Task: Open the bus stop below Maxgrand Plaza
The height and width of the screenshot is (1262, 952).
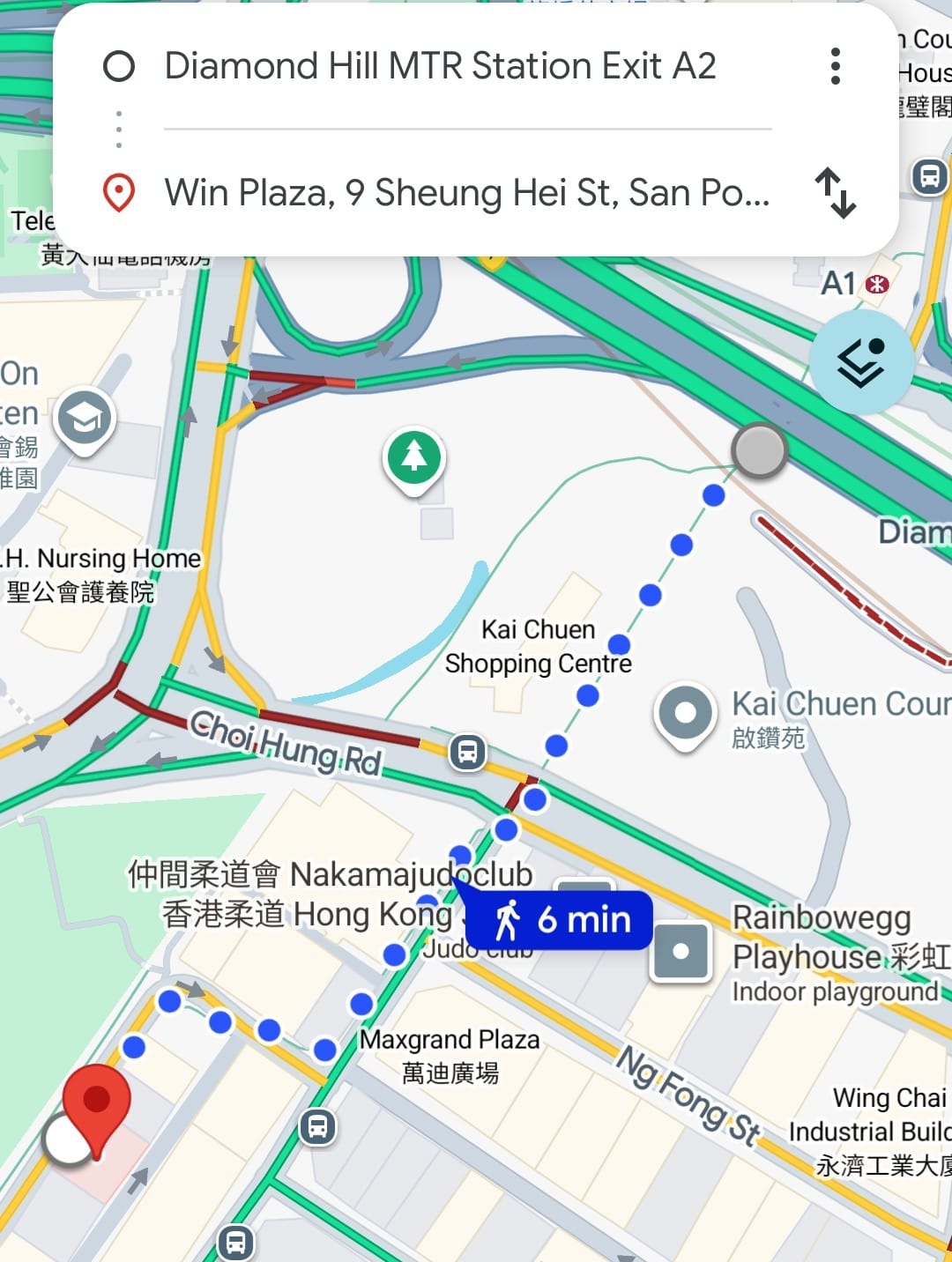Action: (317, 1127)
